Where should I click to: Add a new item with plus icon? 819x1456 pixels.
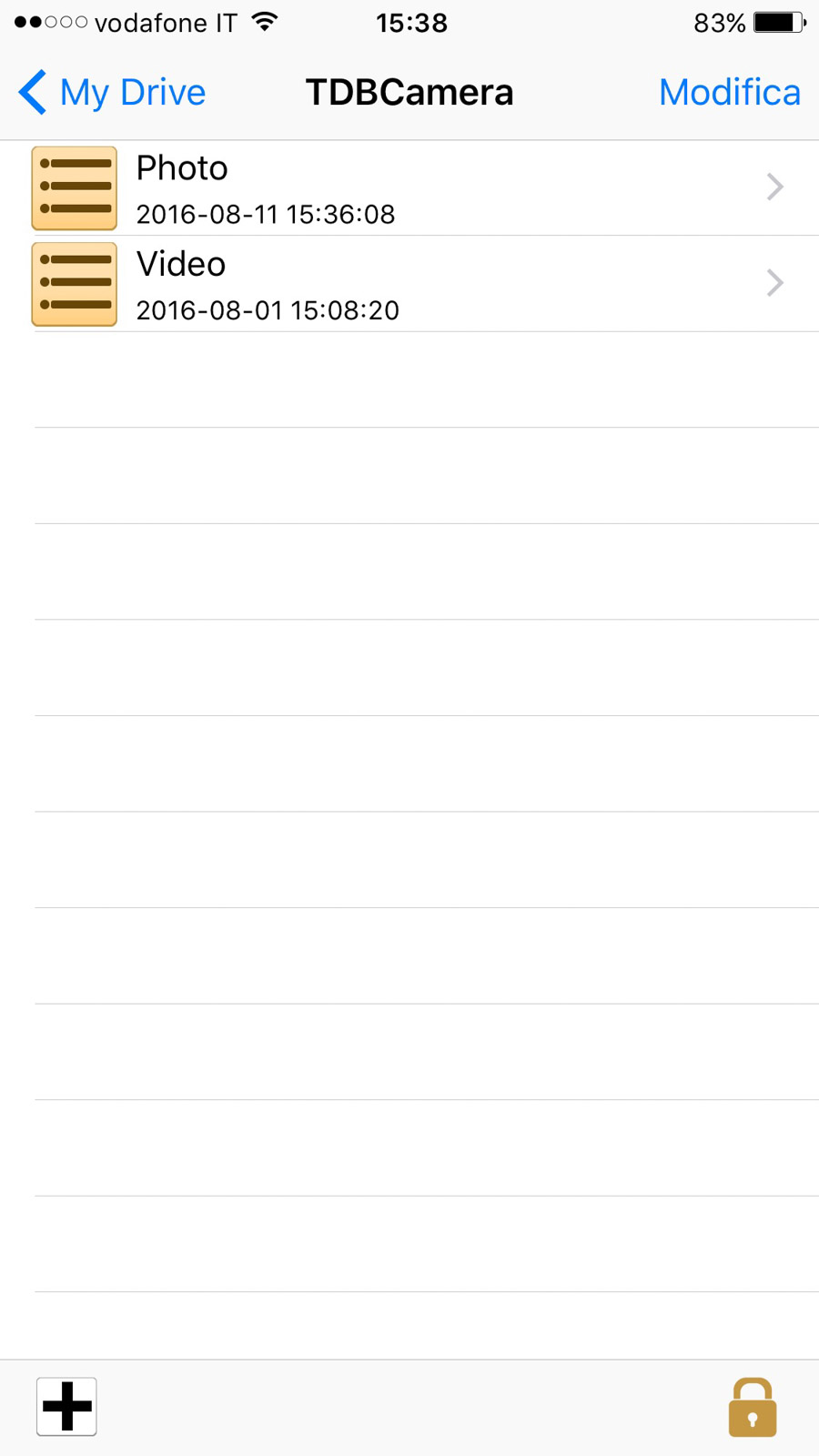coord(66,1406)
